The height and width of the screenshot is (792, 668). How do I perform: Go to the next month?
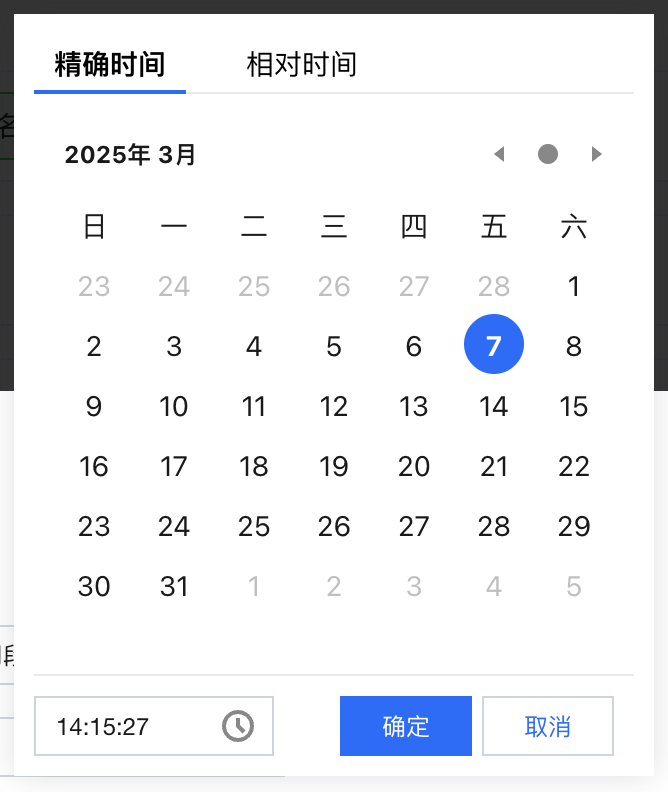pyautogui.click(x=597, y=154)
